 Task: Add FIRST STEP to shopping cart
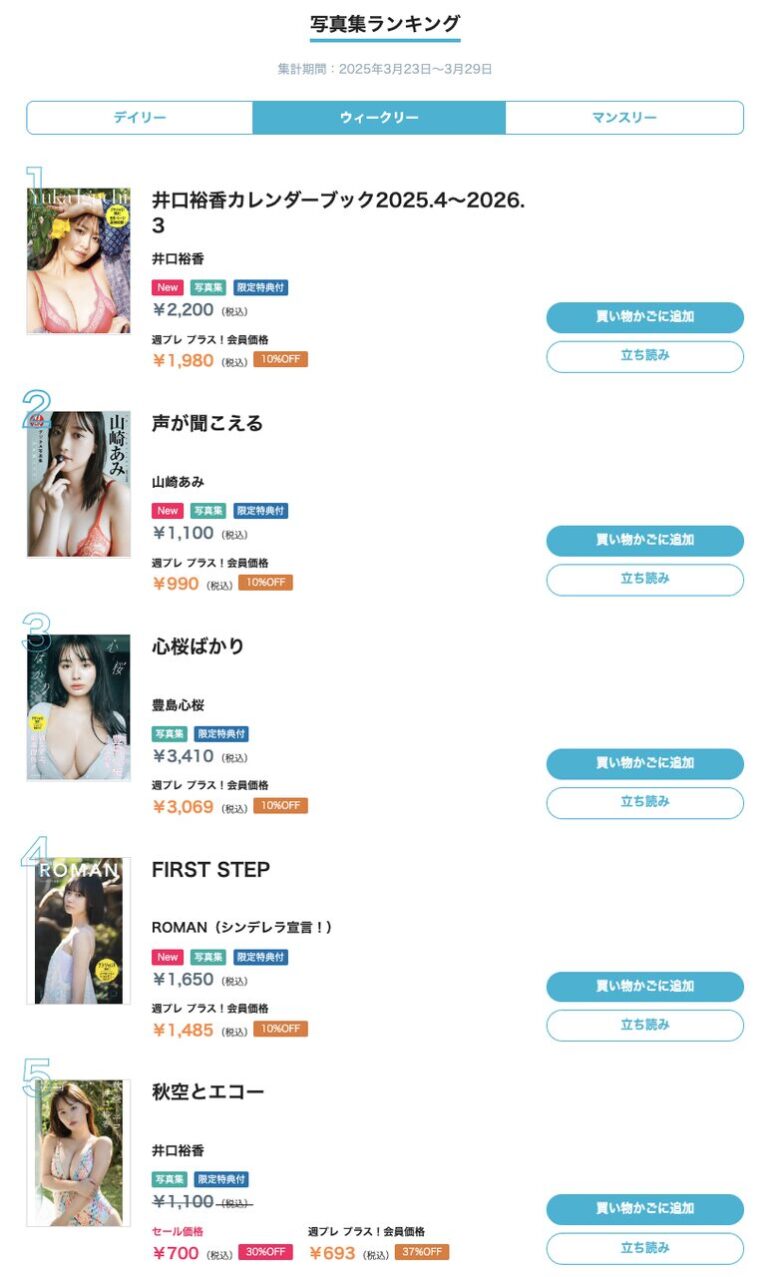pos(645,986)
